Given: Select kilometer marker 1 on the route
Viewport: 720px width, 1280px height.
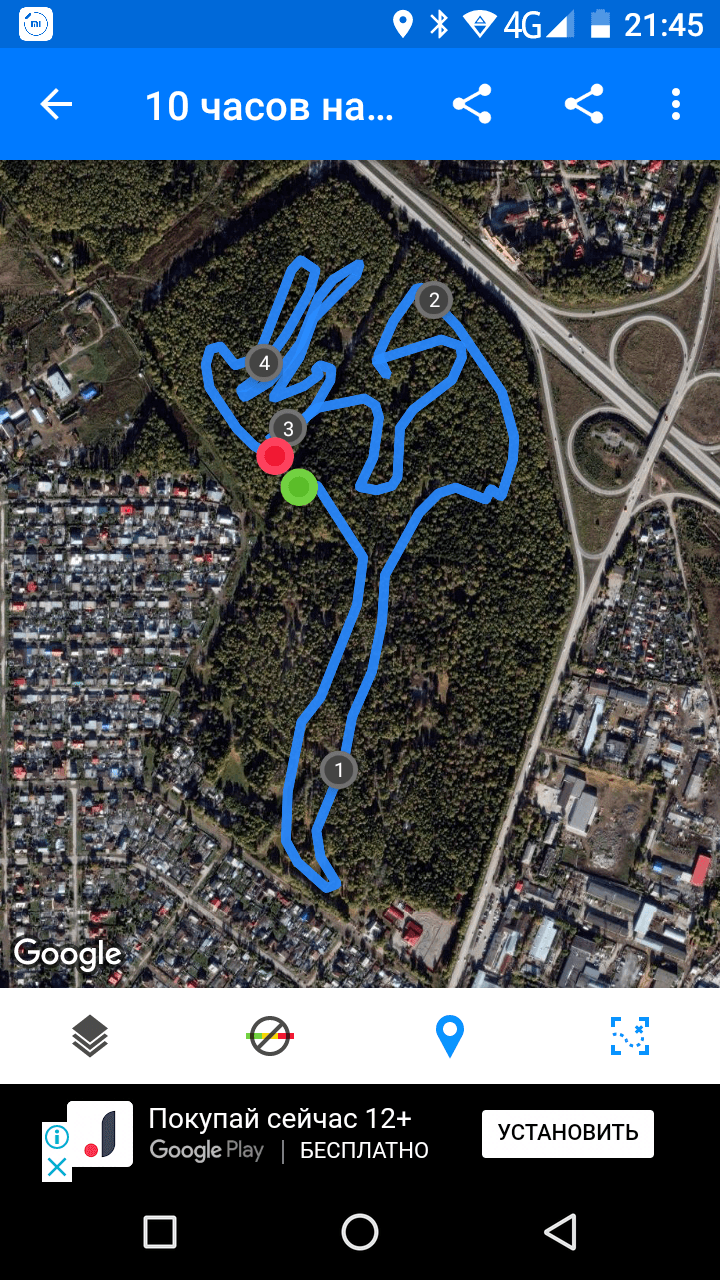Looking at the screenshot, I should [x=339, y=769].
